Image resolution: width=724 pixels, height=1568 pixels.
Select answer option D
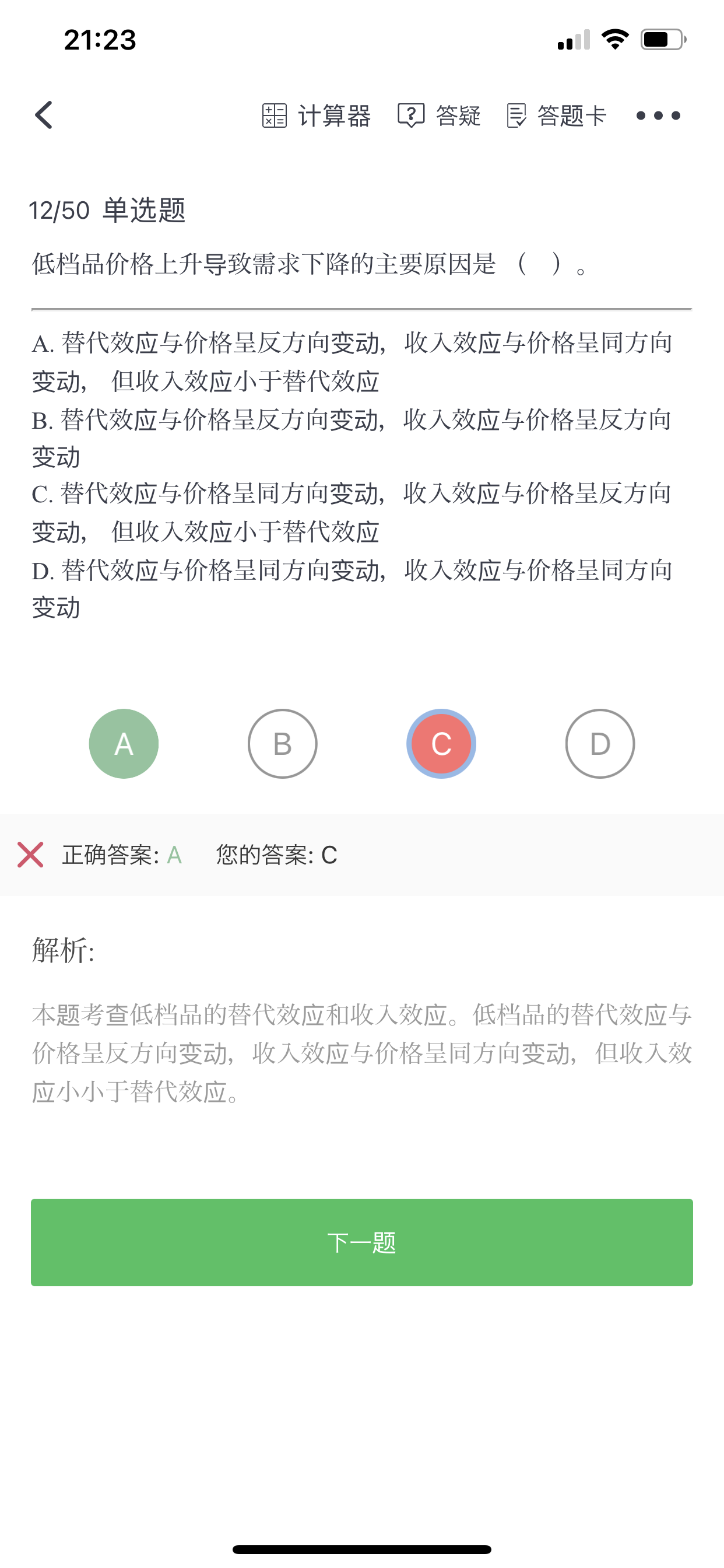[600, 743]
